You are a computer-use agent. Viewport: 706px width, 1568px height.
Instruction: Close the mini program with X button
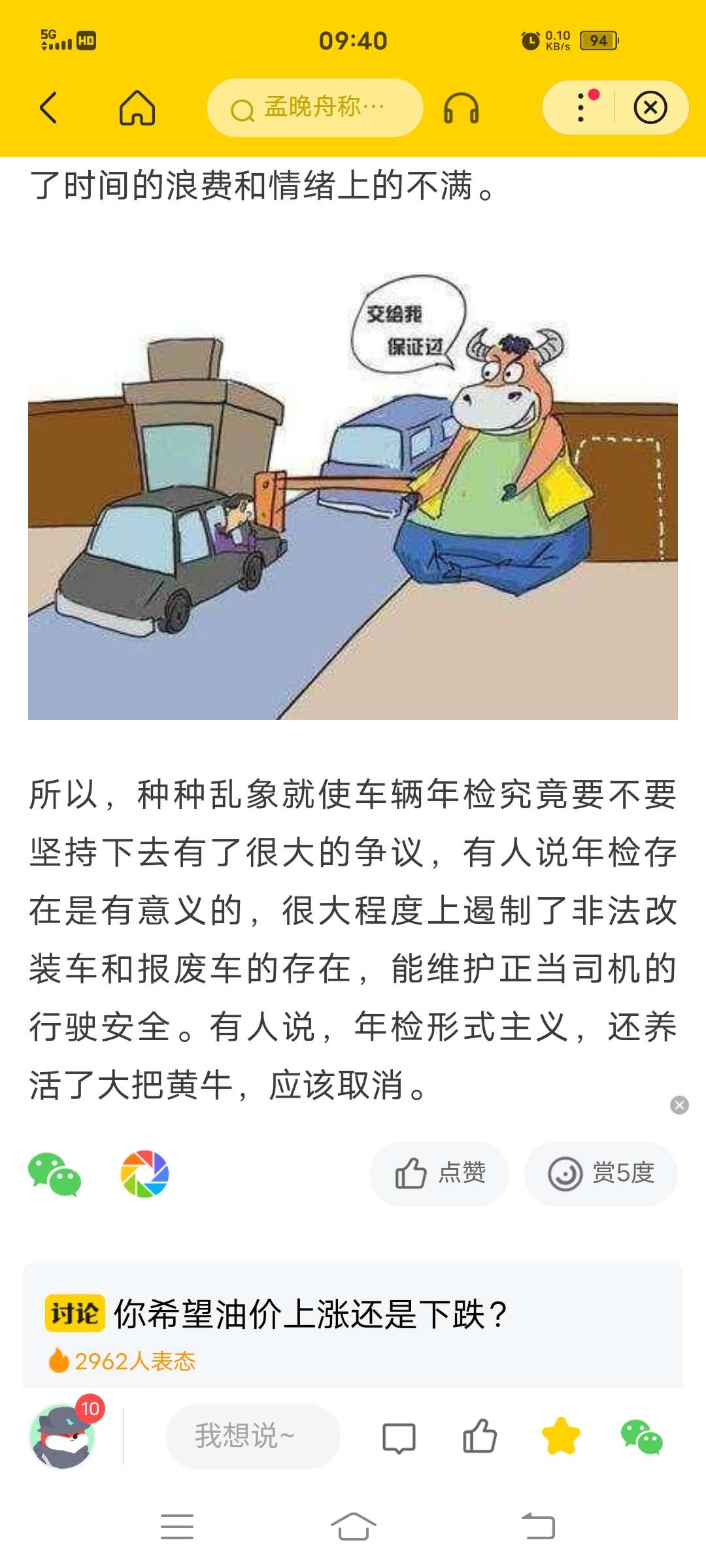click(x=650, y=108)
